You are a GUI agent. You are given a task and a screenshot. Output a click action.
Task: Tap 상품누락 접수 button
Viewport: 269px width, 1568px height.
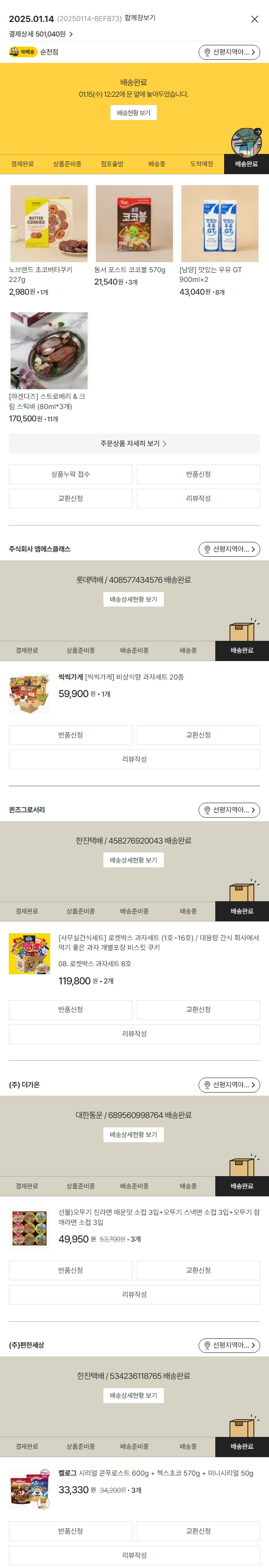point(70,474)
